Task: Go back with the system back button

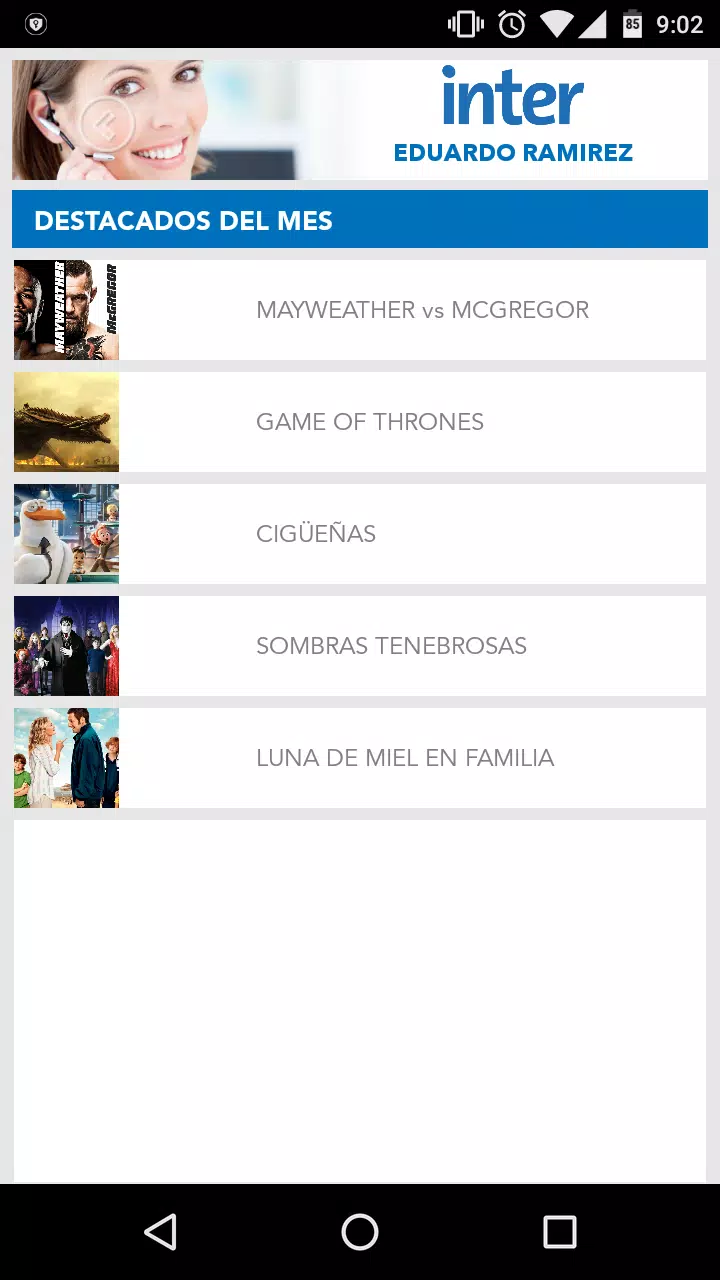Action: coord(160,1232)
